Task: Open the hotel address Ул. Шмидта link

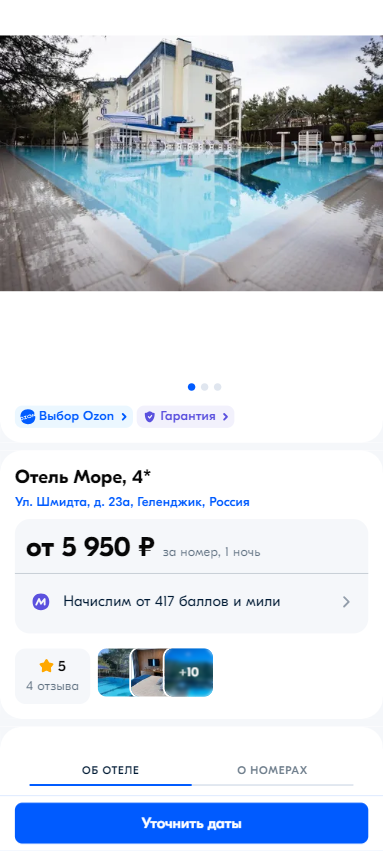Action: point(132,502)
